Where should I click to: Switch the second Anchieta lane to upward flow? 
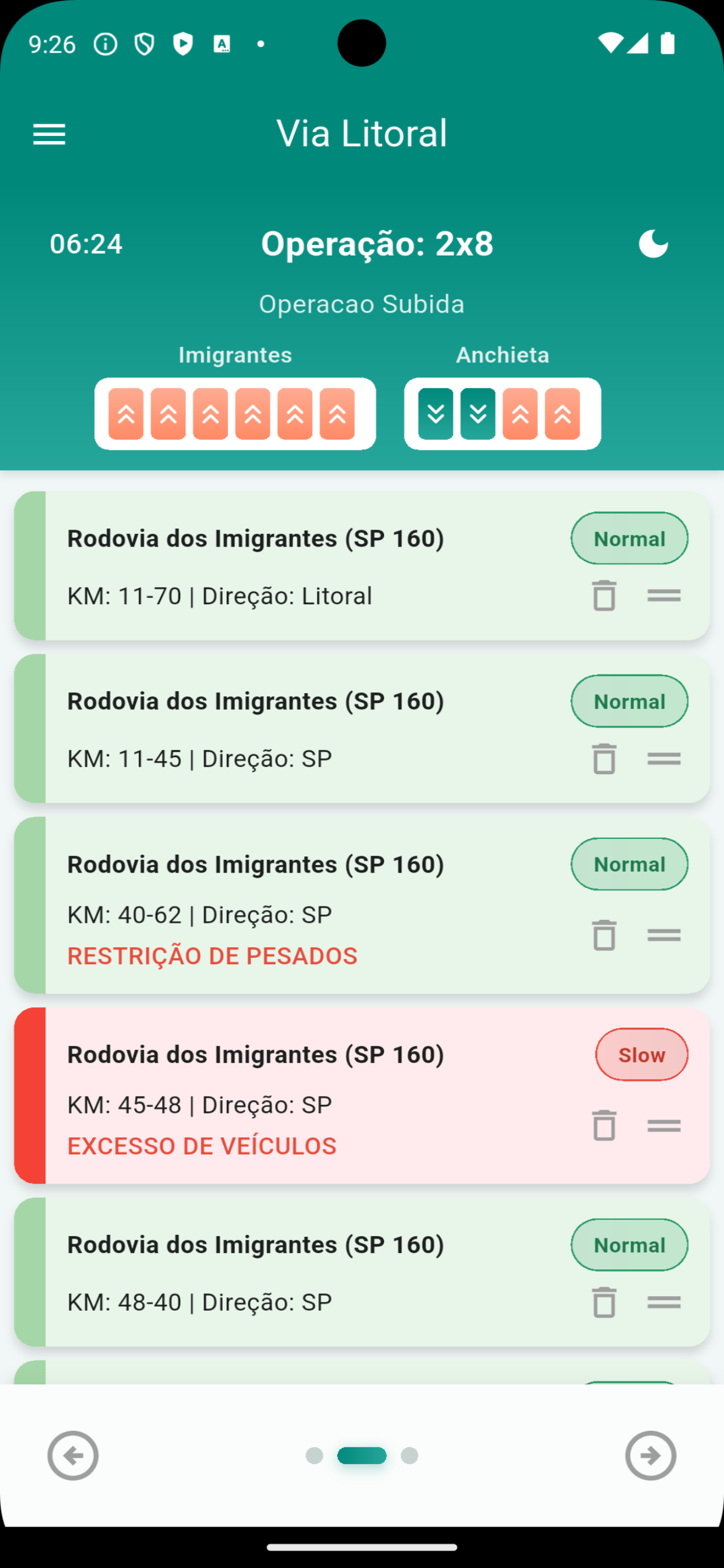point(477,415)
